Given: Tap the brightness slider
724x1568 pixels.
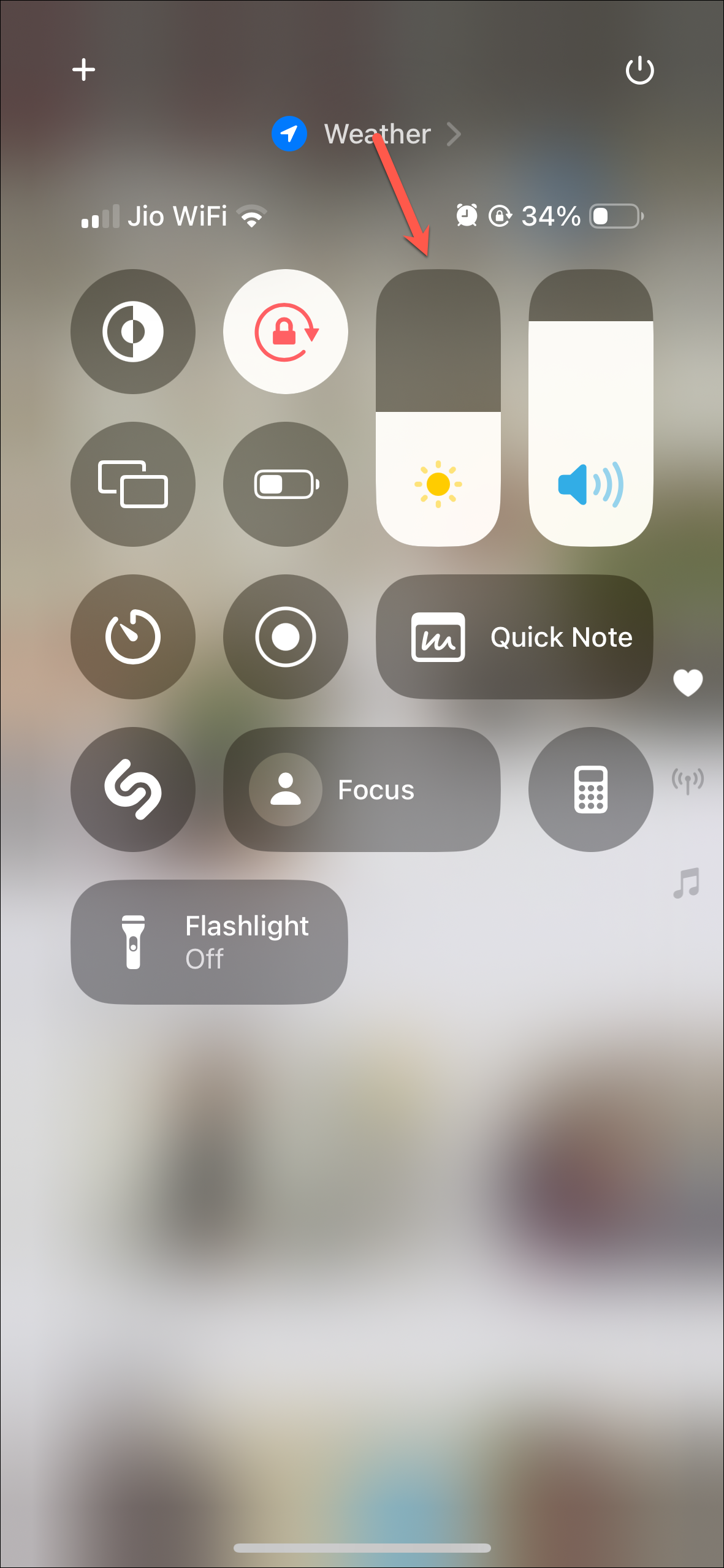Looking at the screenshot, I should coord(438,408).
